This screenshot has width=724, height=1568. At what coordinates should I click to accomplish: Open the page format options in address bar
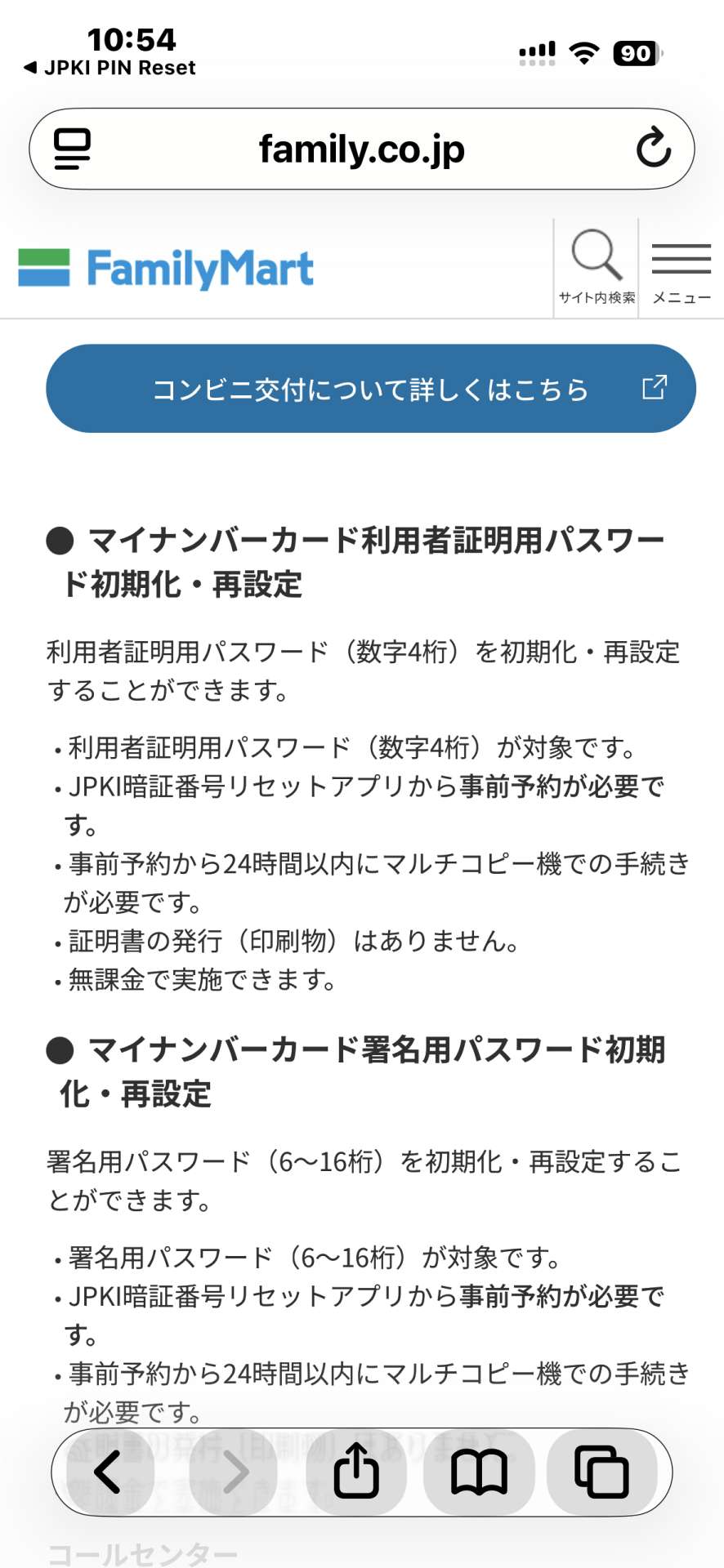(x=72, y=149)
